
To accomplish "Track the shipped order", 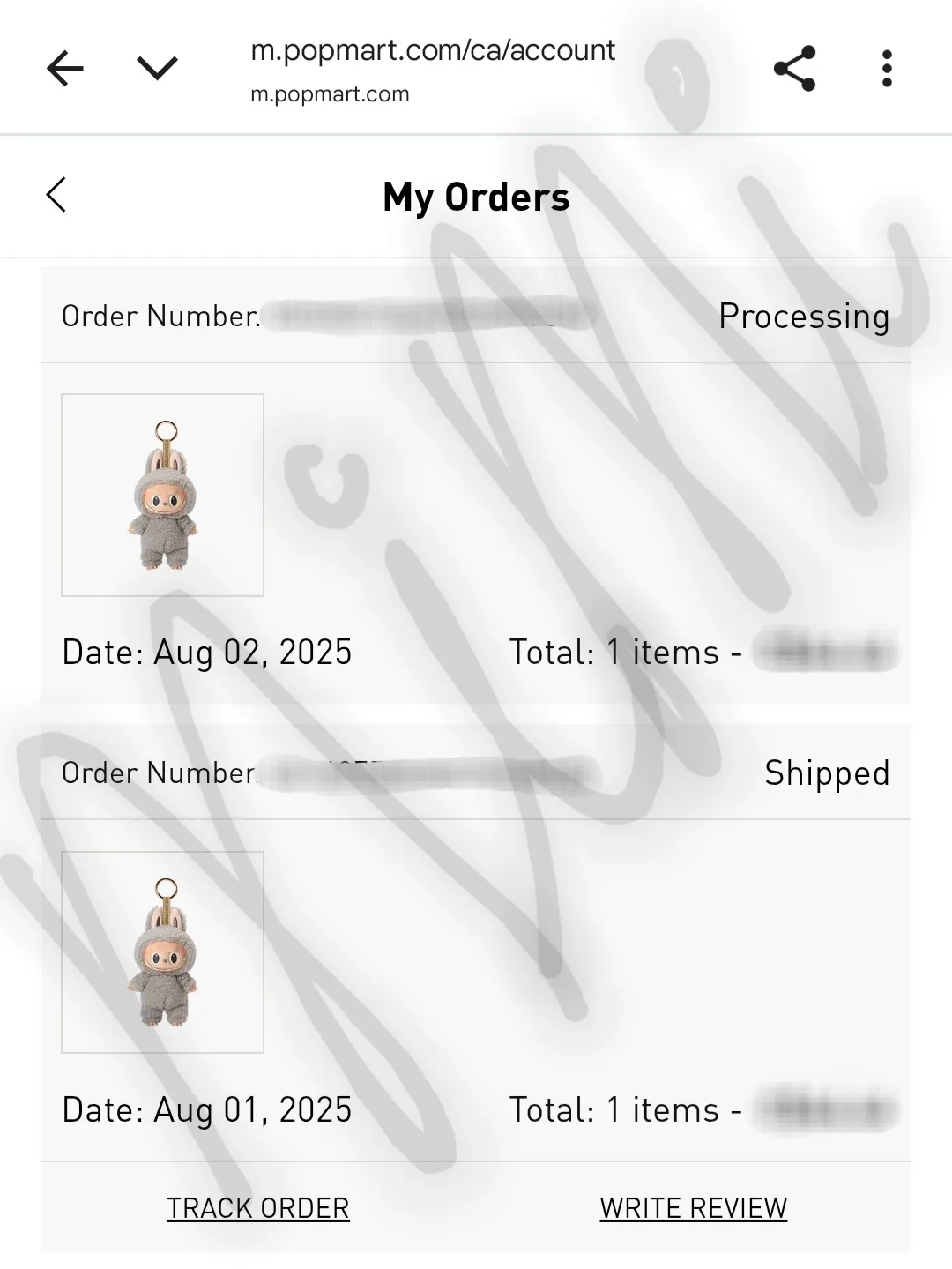I will pyautogui.click(x=258, y=1207).
